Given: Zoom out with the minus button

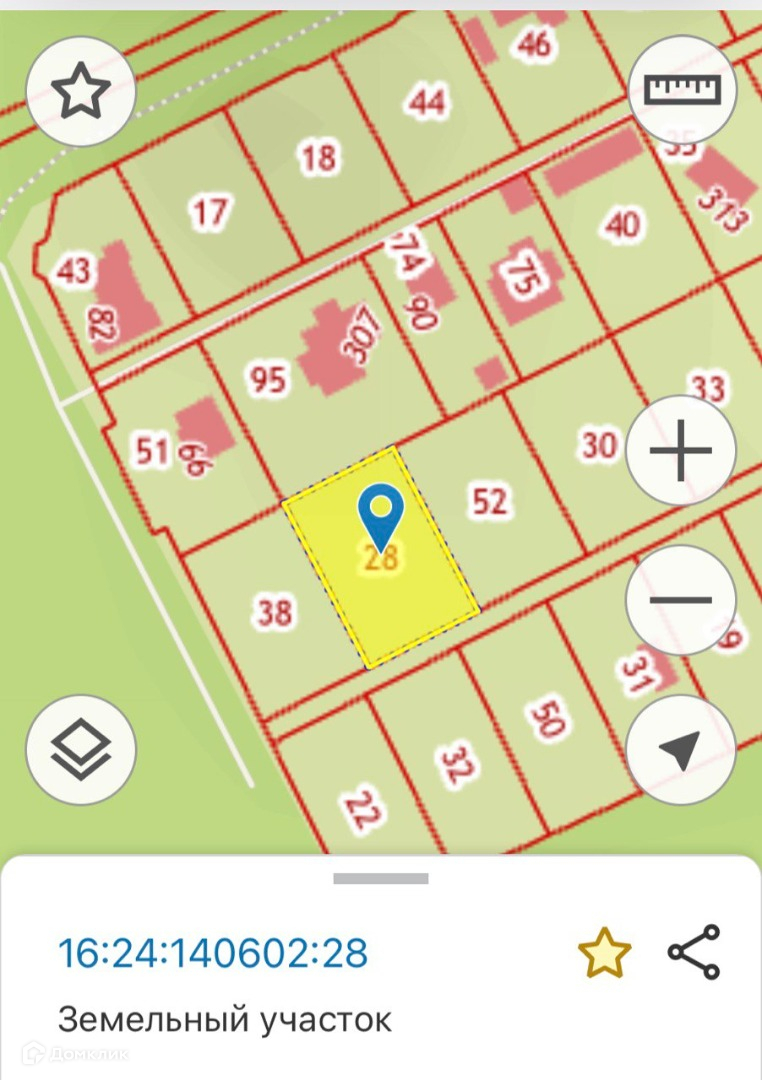Looking at the screenshot, I should [681, 600].
